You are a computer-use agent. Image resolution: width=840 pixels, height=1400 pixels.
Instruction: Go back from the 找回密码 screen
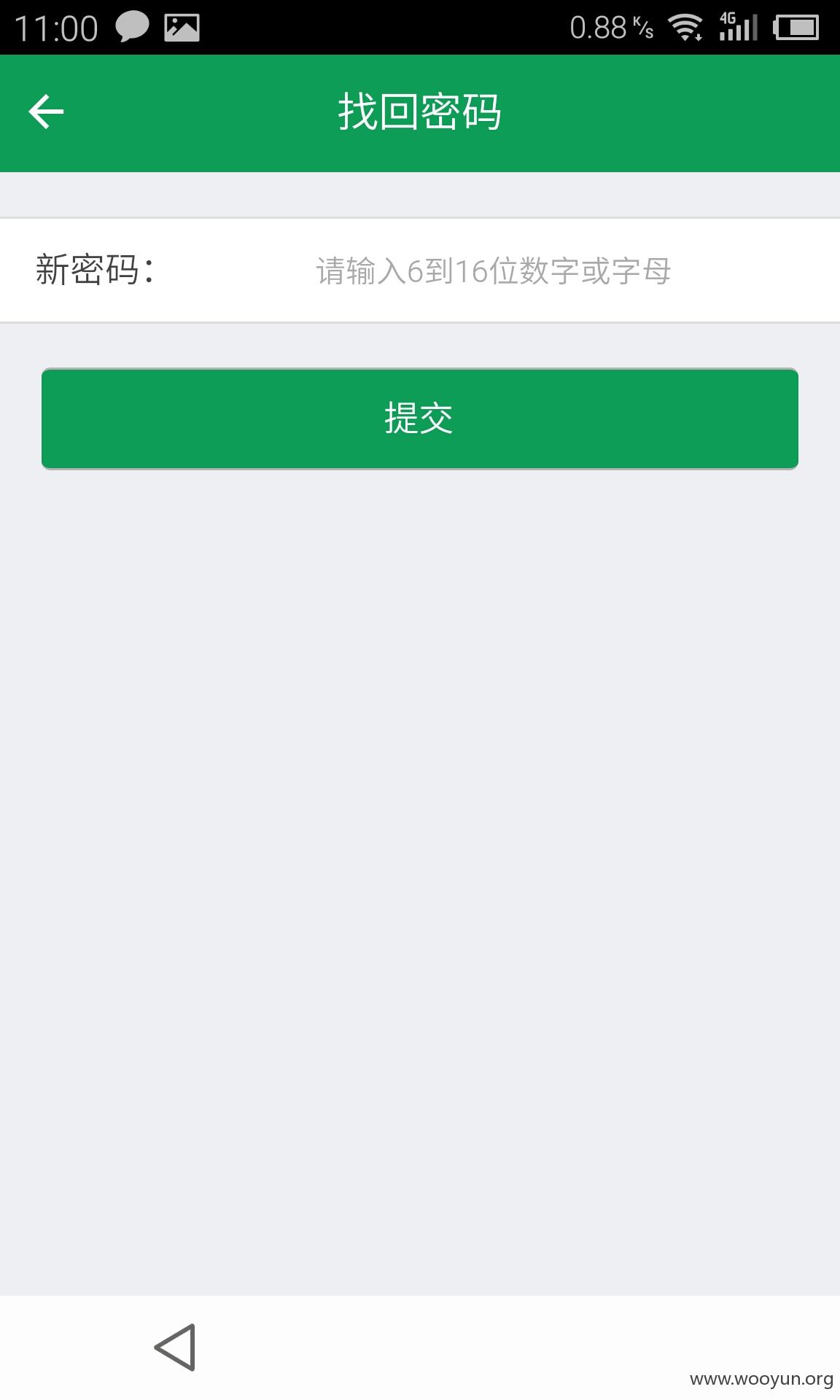46,112
